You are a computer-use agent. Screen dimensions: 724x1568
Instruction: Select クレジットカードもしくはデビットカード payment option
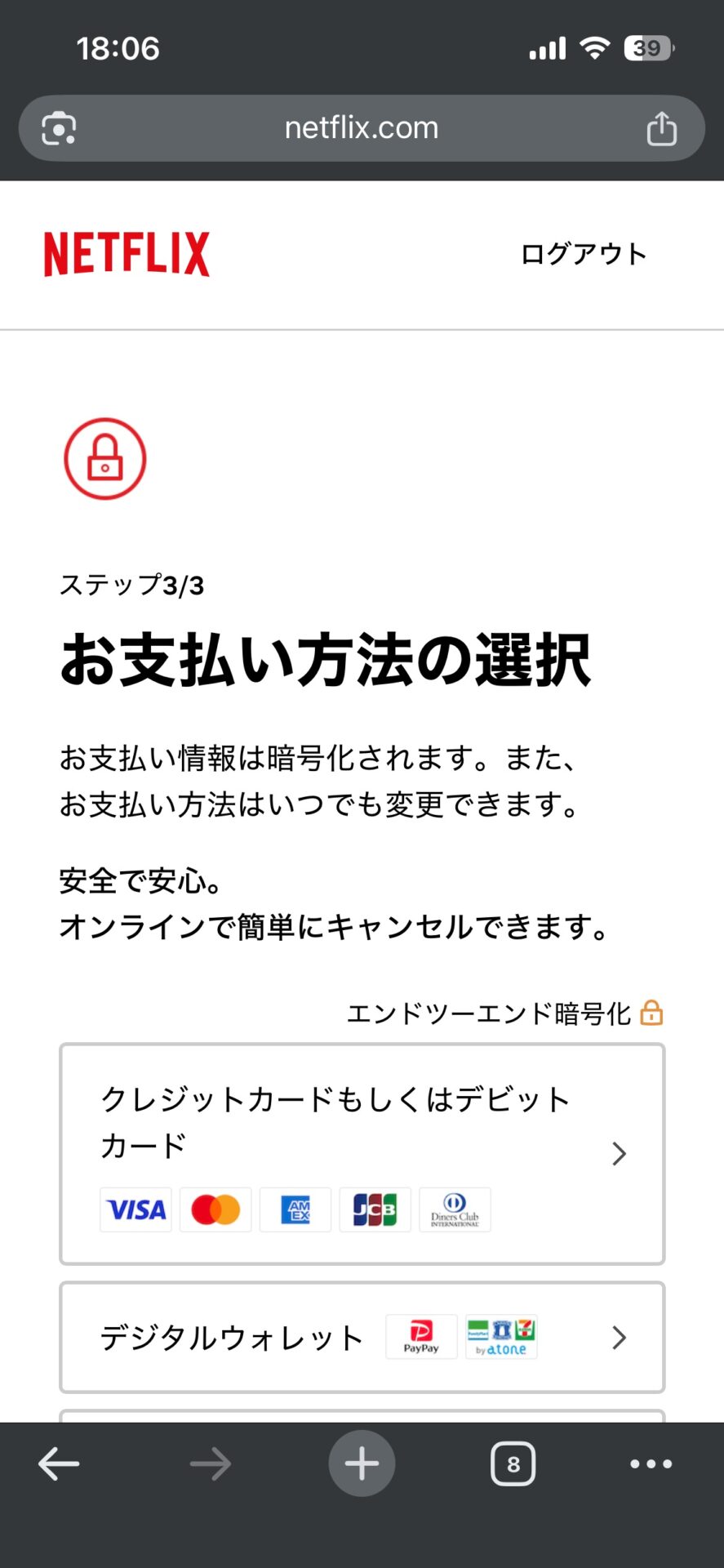[x=362, y=1153]
